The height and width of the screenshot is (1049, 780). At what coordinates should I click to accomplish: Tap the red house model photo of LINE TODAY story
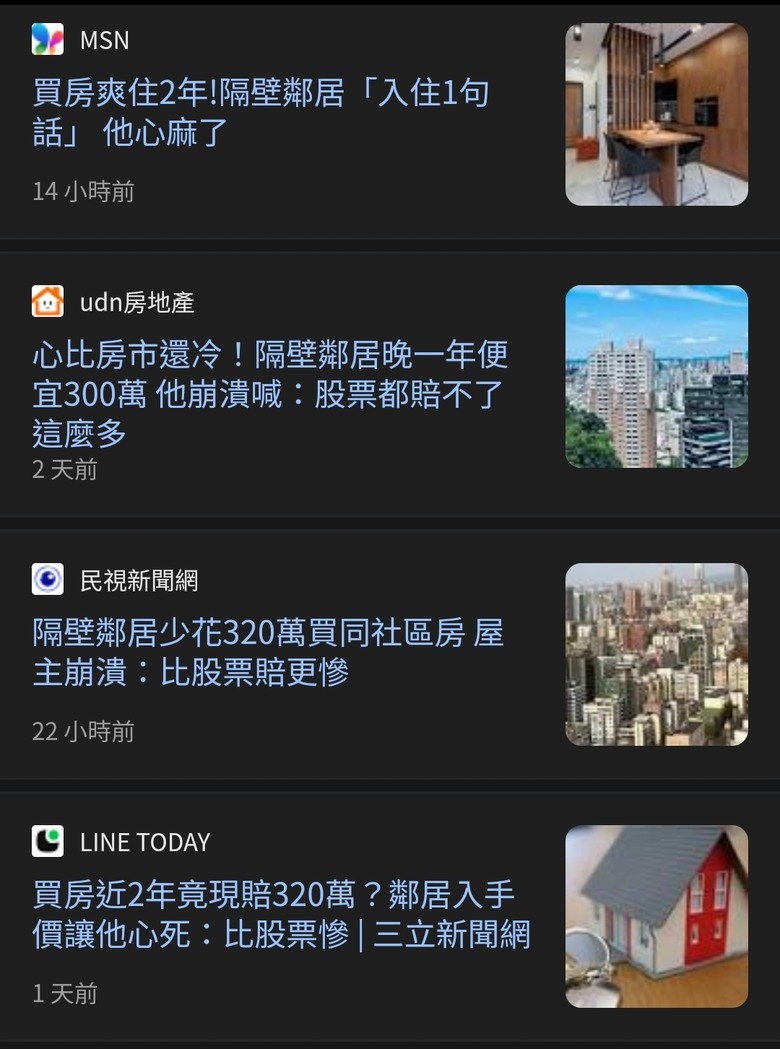(656, 916)
